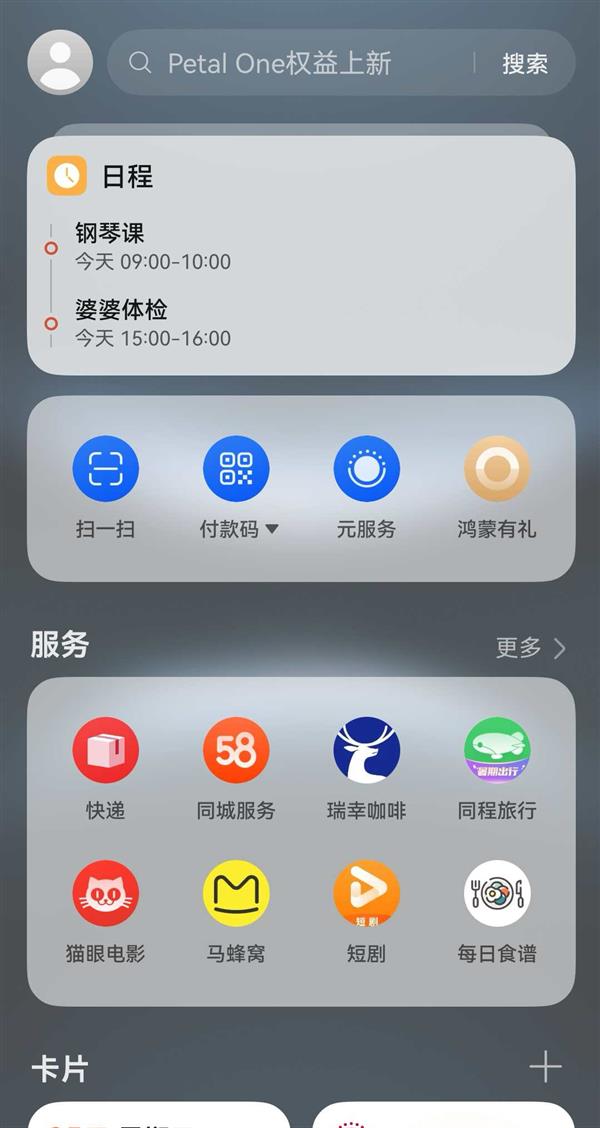
Task: Open 每日食谱
Action: pos(497,912)
